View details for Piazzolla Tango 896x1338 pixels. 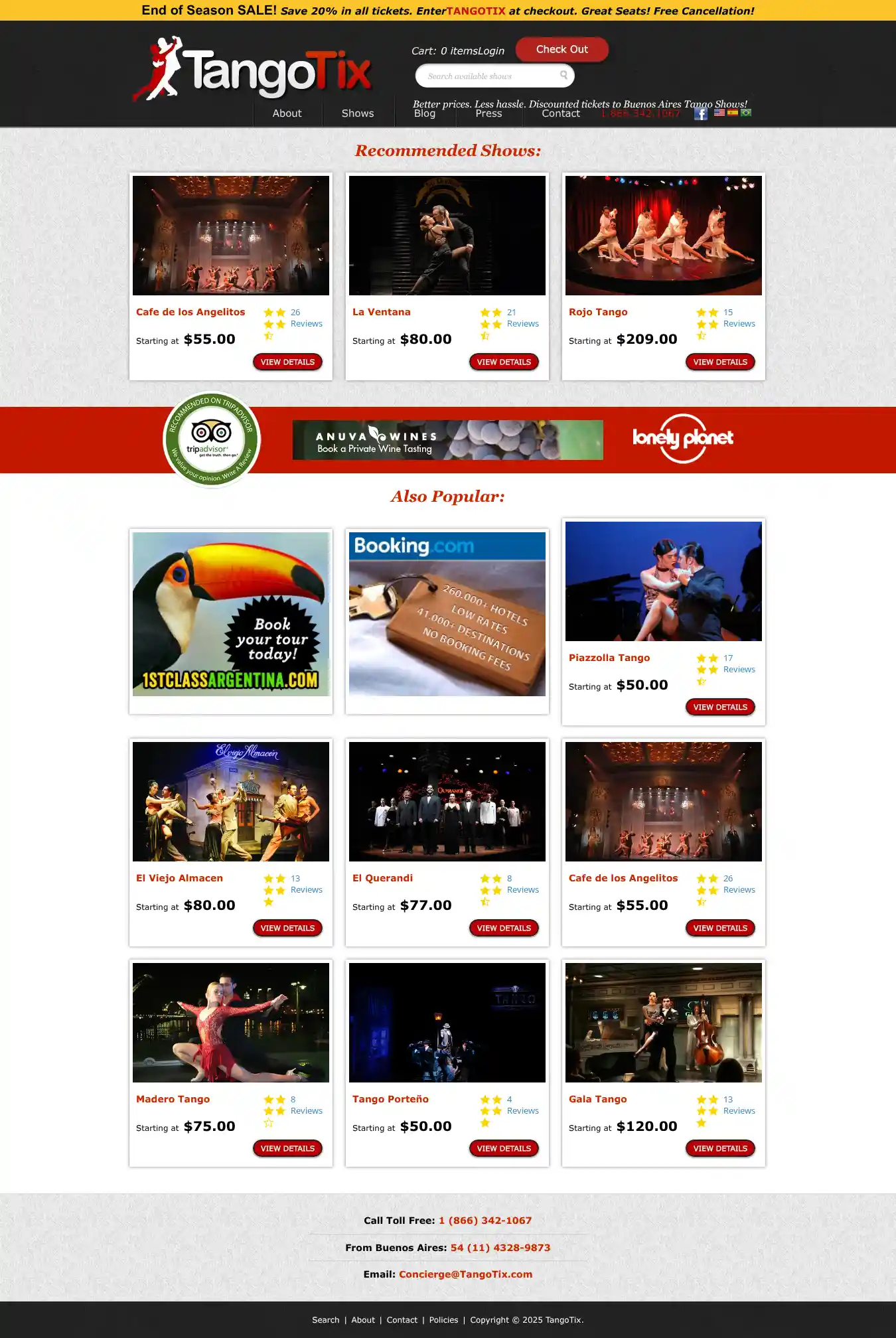click(x=719, y=707)
